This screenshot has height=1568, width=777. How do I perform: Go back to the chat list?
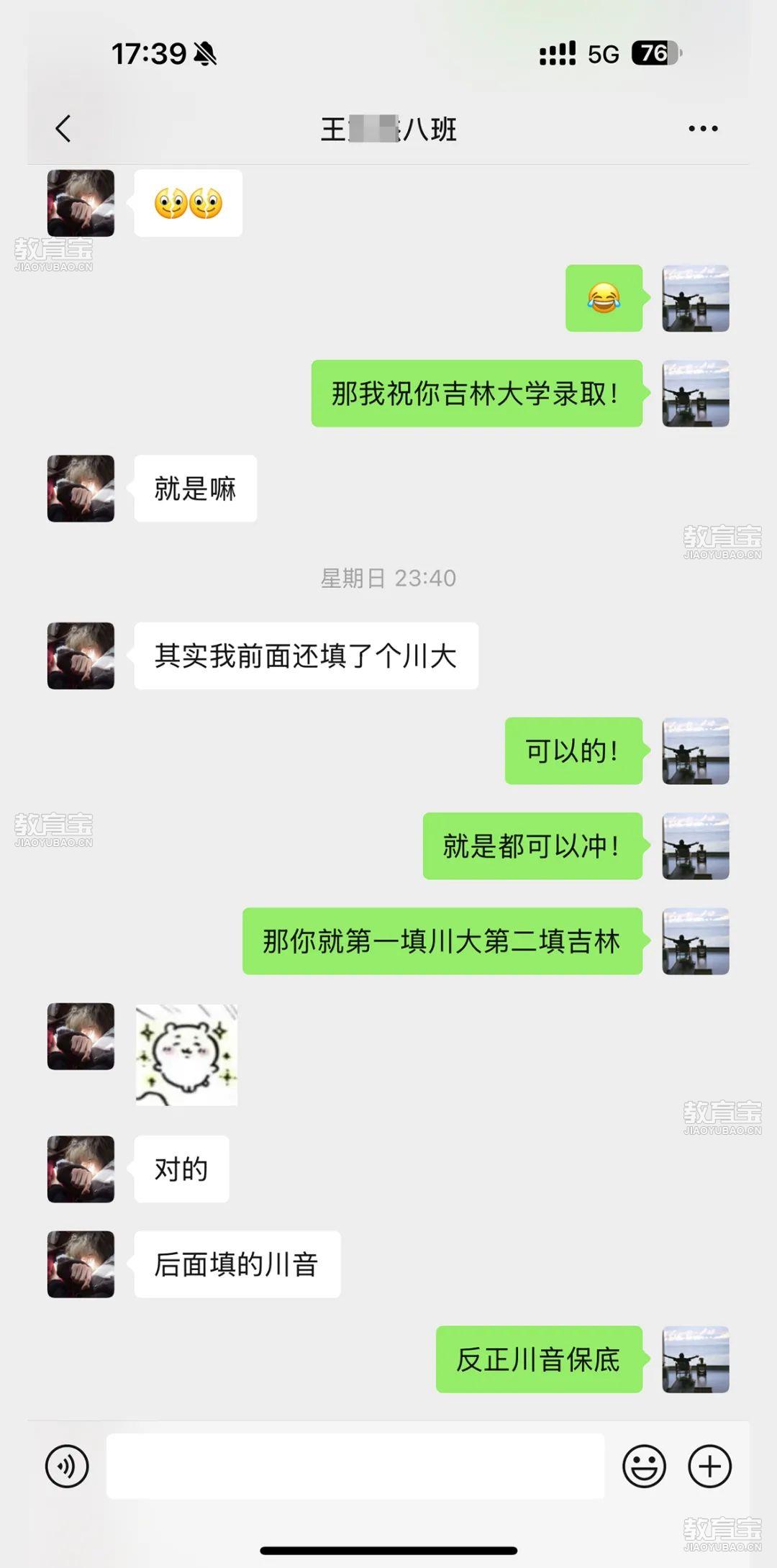(x=63, y=130)
